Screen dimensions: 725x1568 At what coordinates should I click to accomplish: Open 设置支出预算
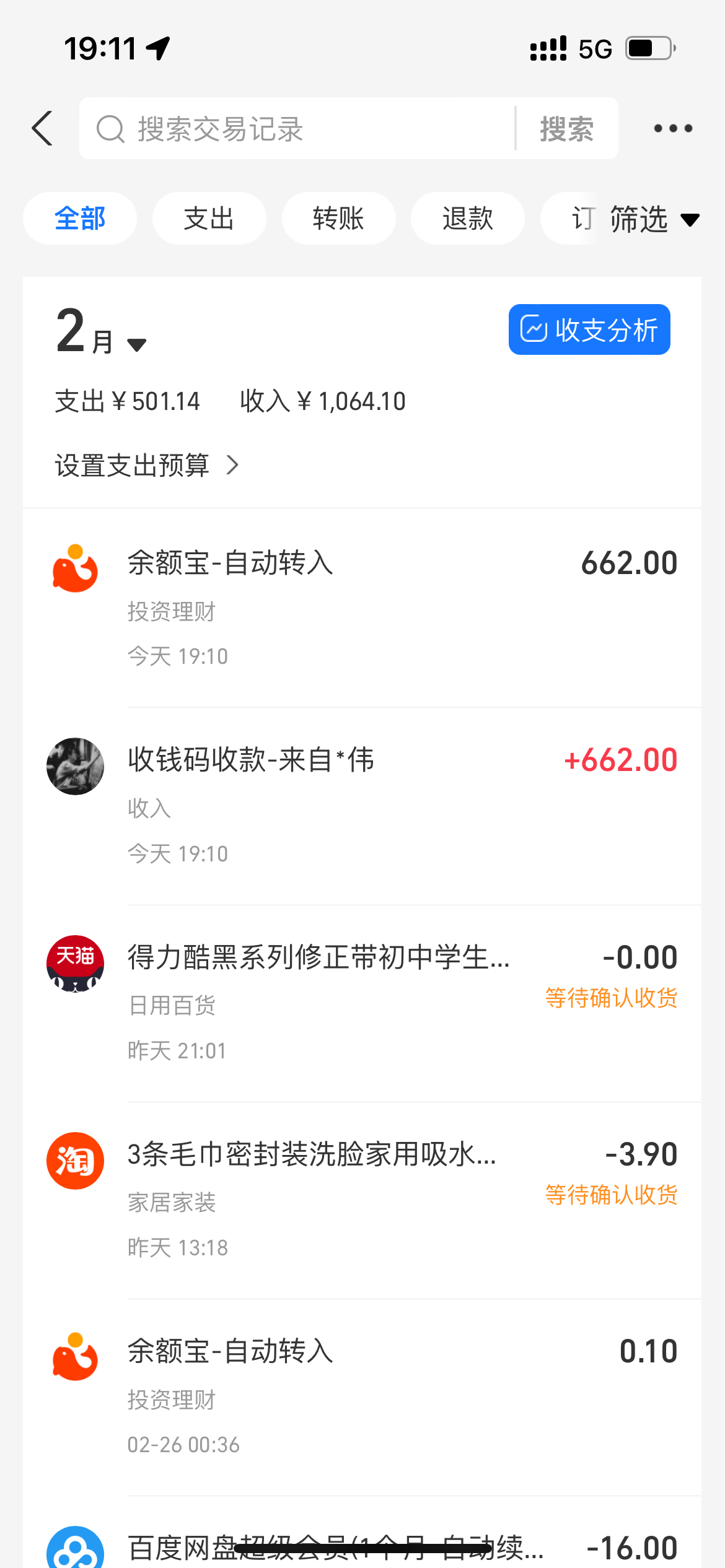(x=147, y=465)
